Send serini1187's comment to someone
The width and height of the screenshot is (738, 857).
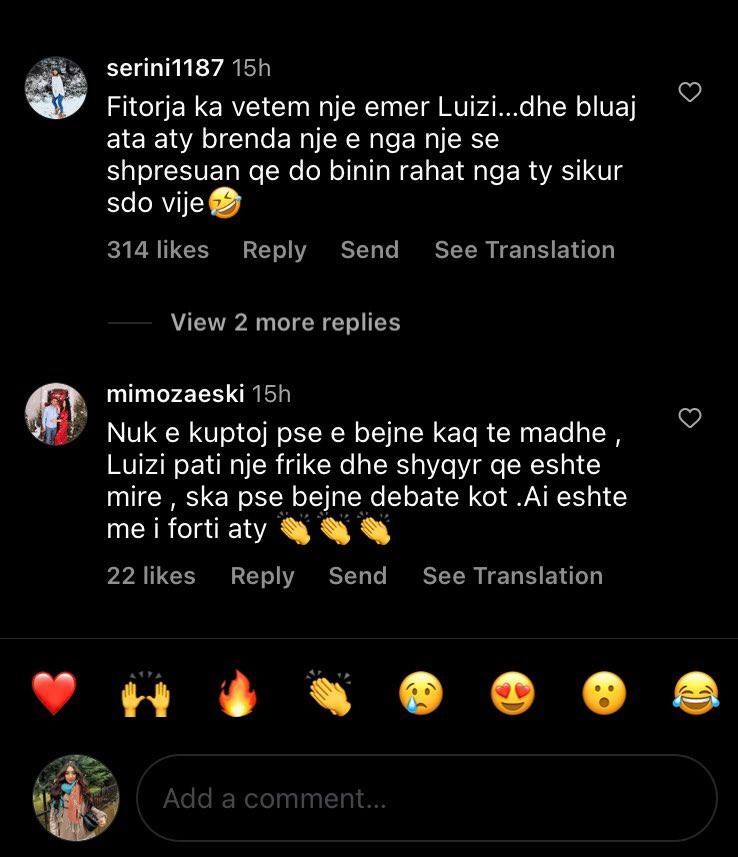369,250
